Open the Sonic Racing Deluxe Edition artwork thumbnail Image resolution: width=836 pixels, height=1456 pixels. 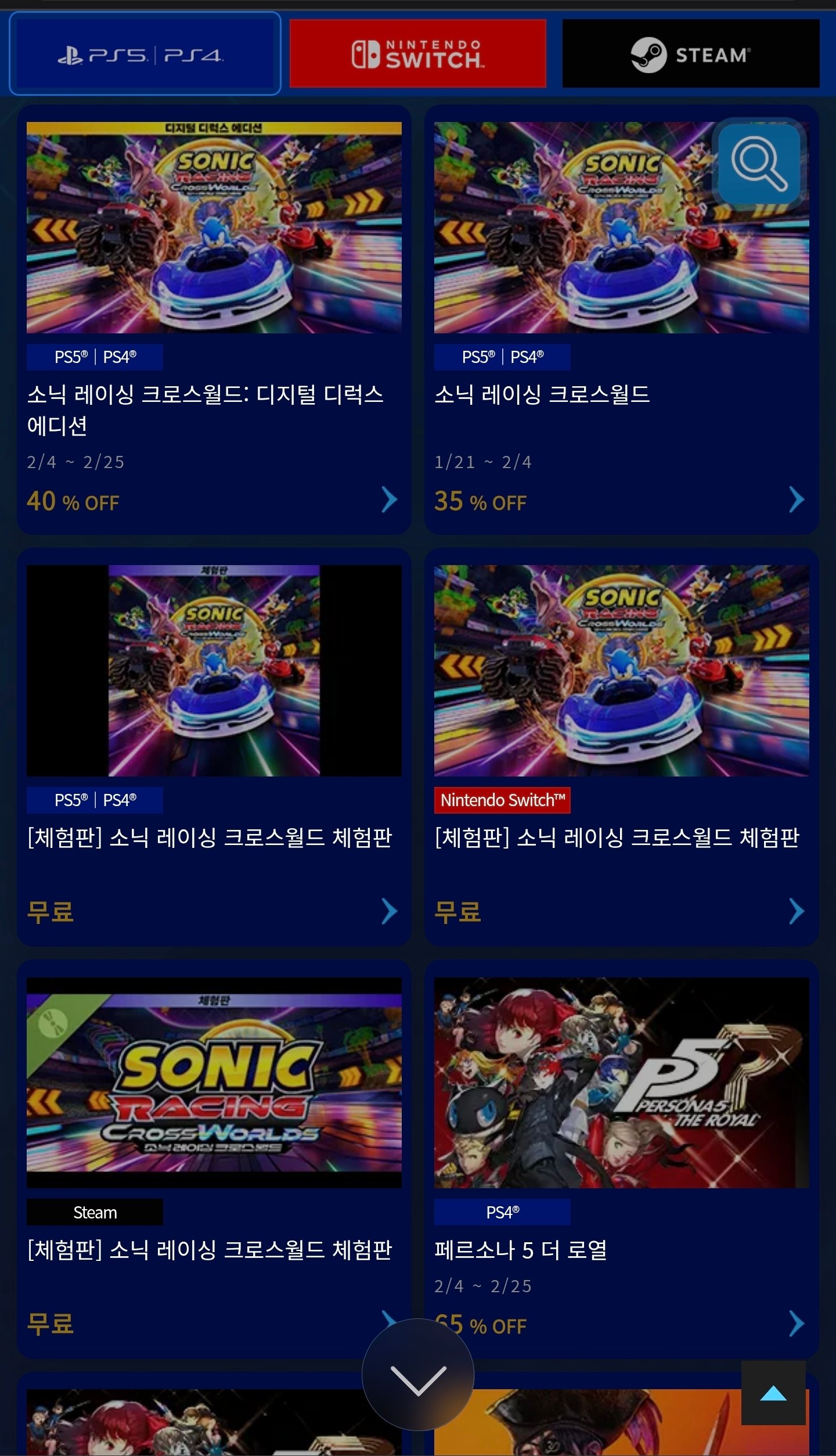[x=215, y=227]
